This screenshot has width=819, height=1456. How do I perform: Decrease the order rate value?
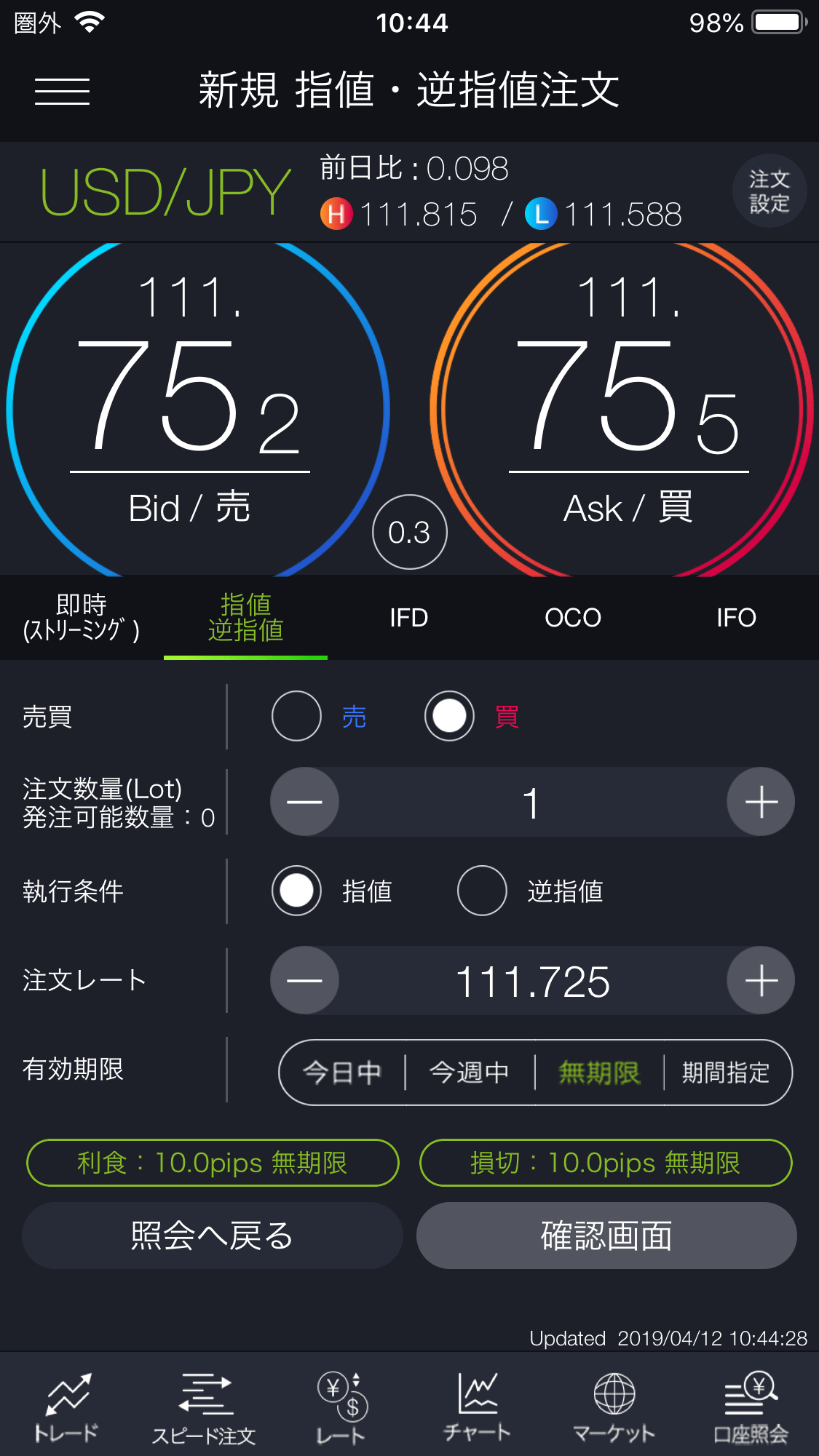click(x=304, y=981)
